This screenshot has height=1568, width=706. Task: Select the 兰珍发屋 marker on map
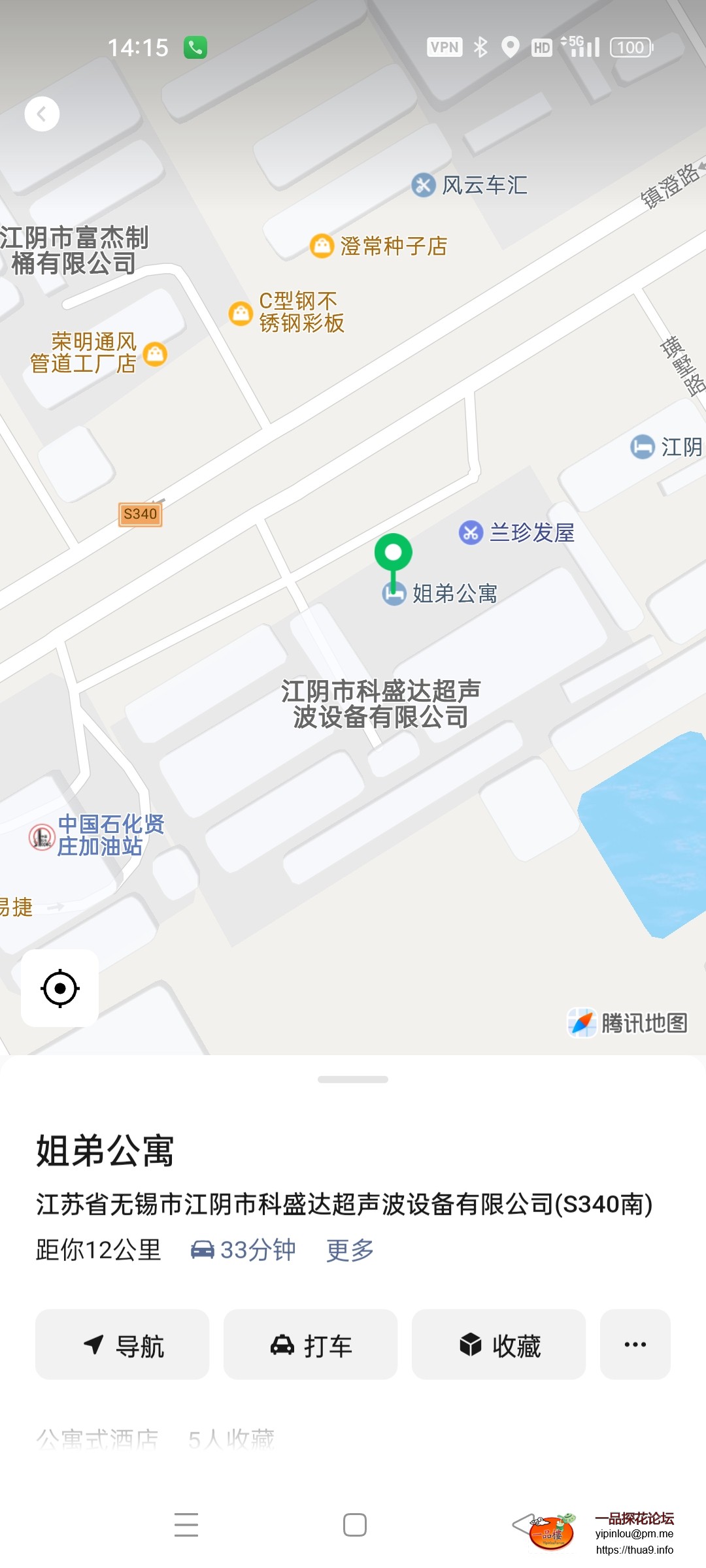[x=471, y=532]
